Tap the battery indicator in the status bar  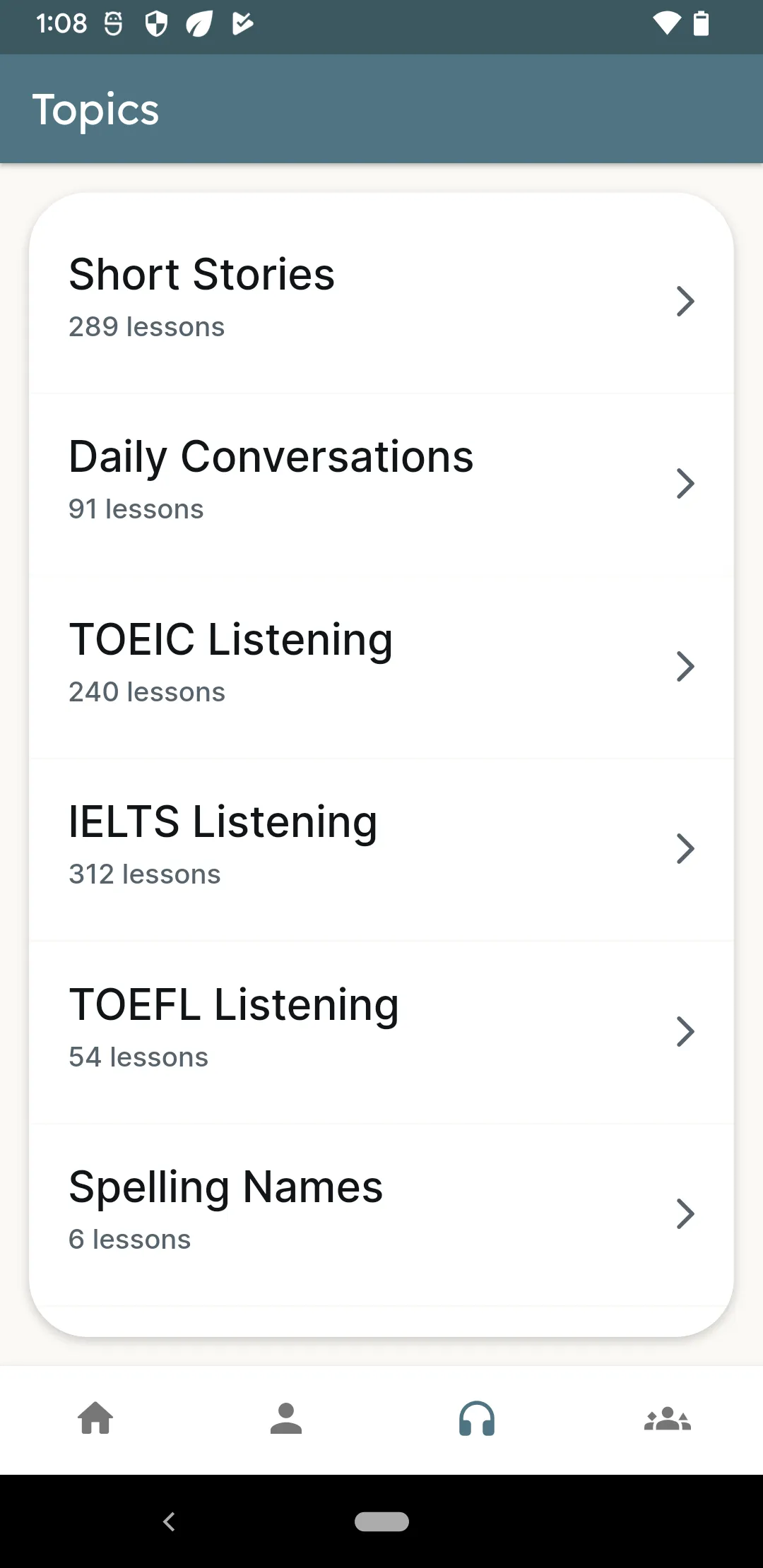point(702,23)
